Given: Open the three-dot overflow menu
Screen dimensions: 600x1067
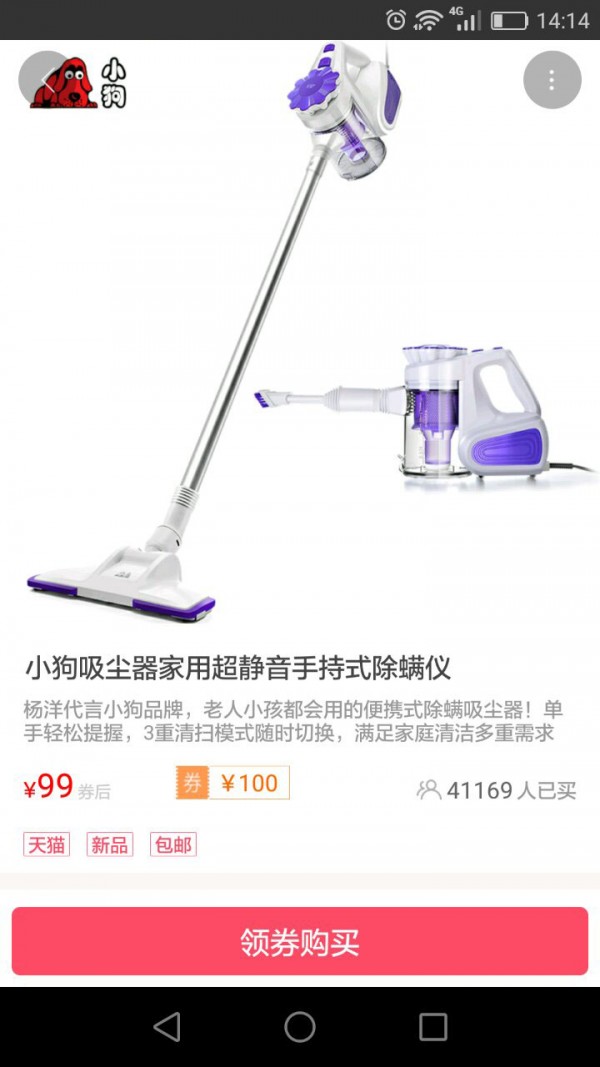Looking at the screenshot, I should tap(552, 78).
